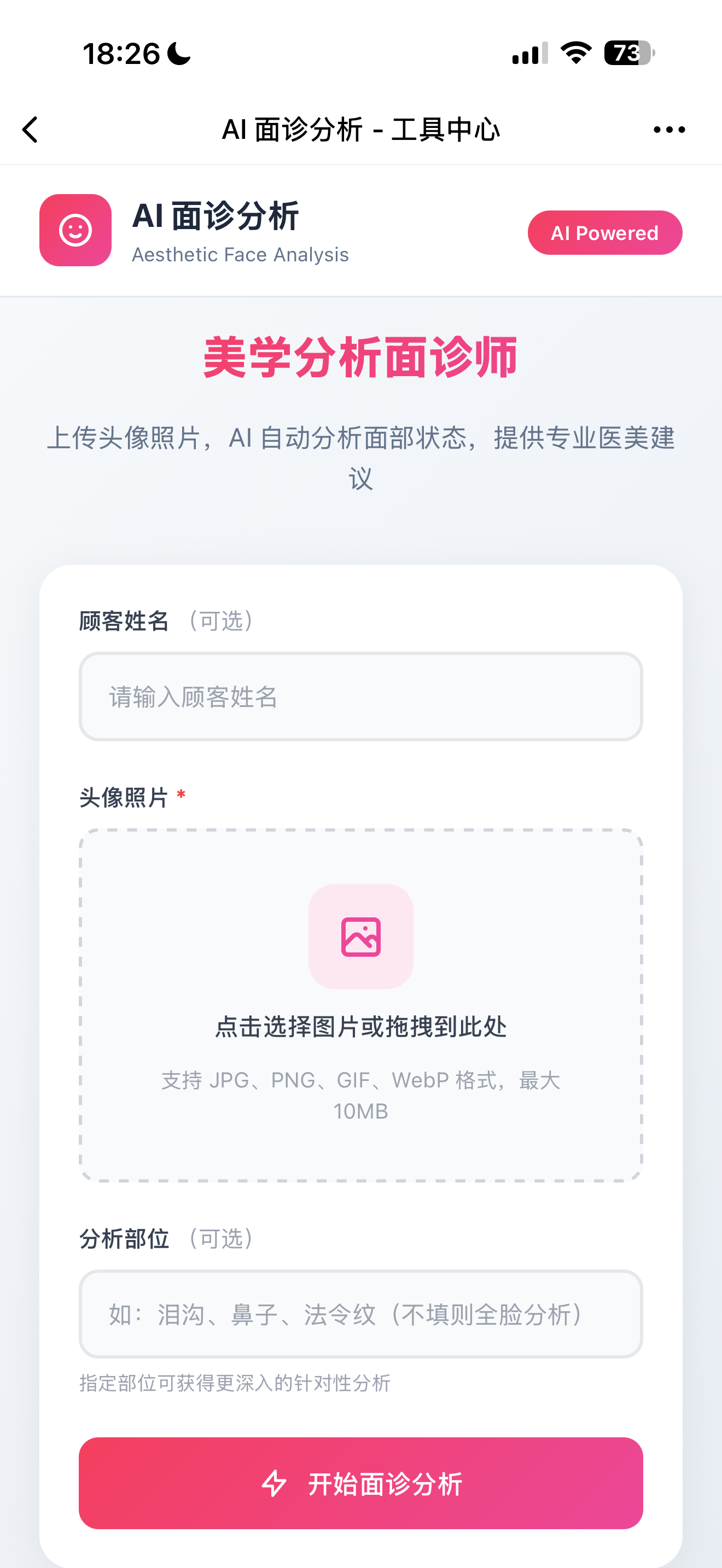This screenshot has height=1568, width=722.
Task: Click the 顾客姓名 input field
Action: click(x=360, y=697)
